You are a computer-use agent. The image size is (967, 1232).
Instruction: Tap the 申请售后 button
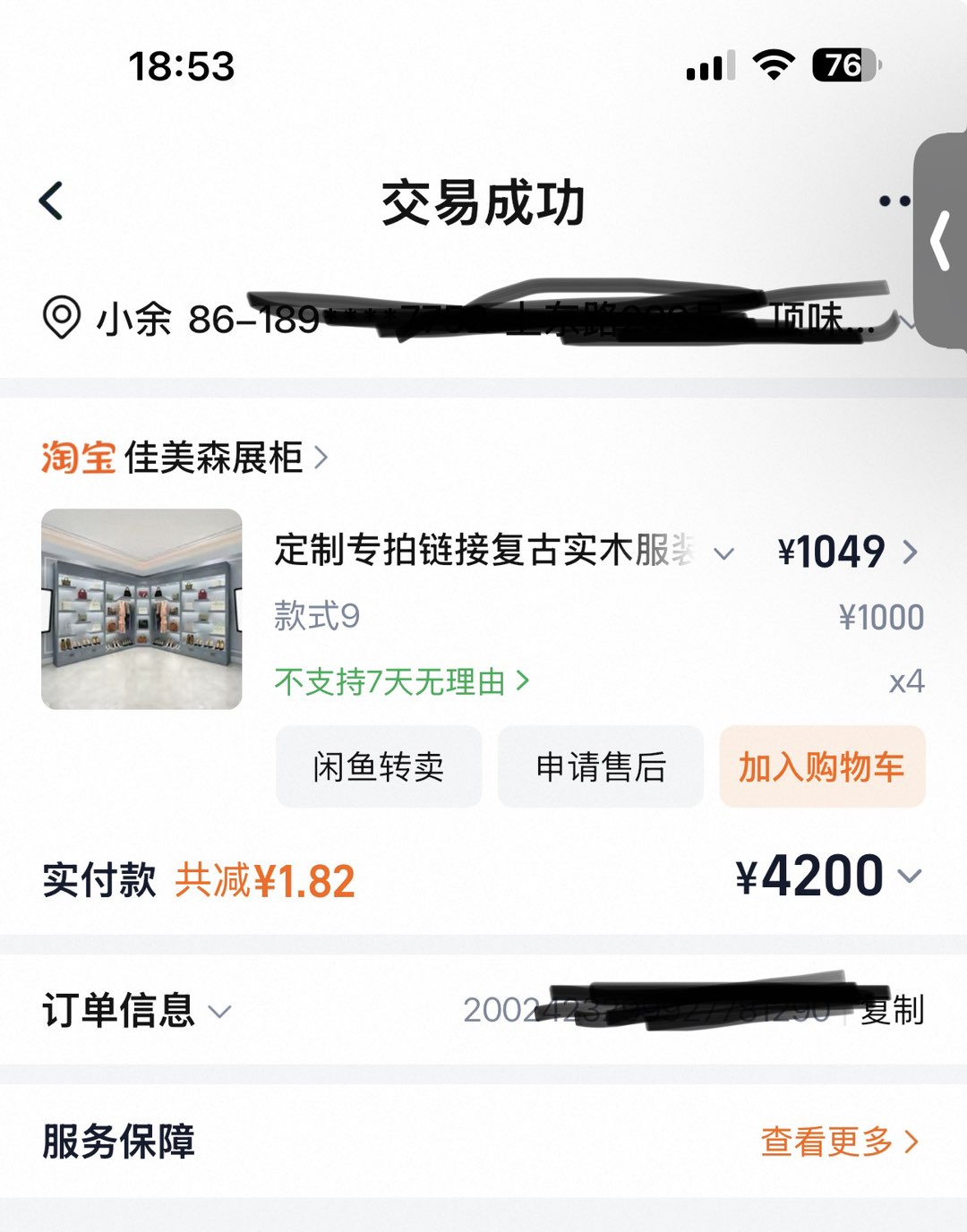point(601,767)
